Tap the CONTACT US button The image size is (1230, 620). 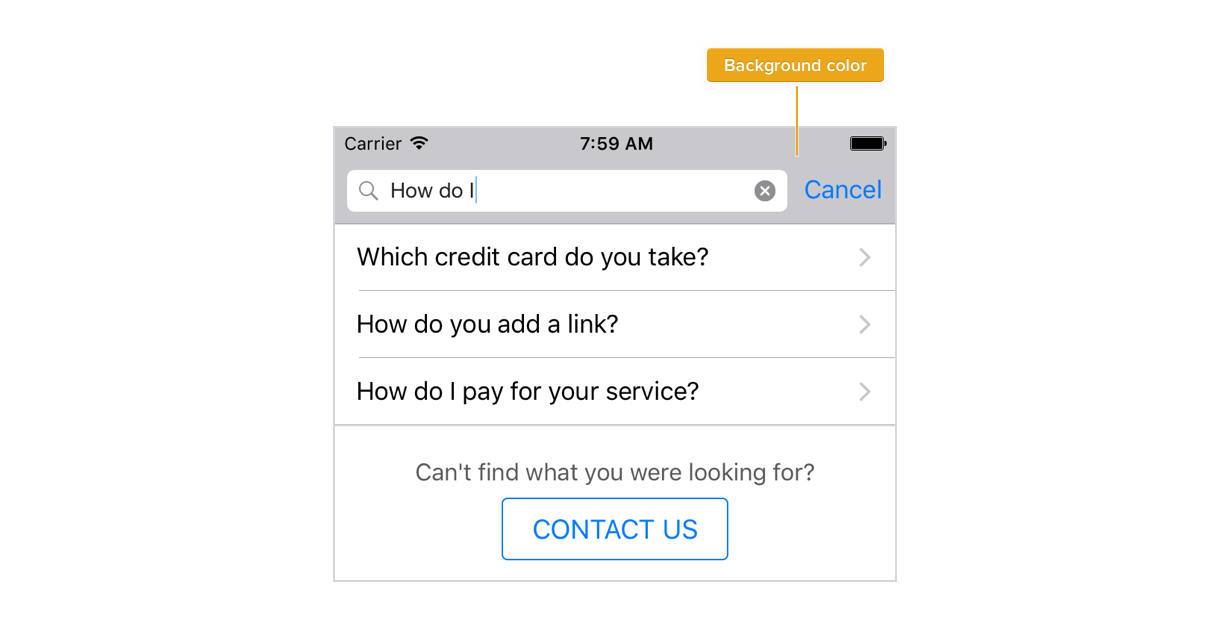[614, 529]
